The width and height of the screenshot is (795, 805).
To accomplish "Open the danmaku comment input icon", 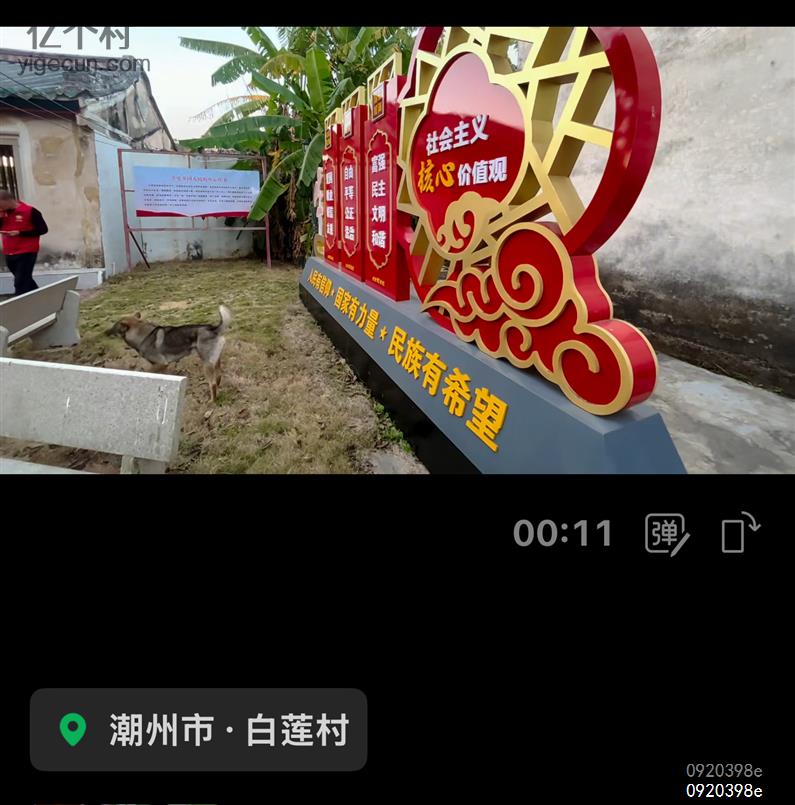I will pos(667,534).
